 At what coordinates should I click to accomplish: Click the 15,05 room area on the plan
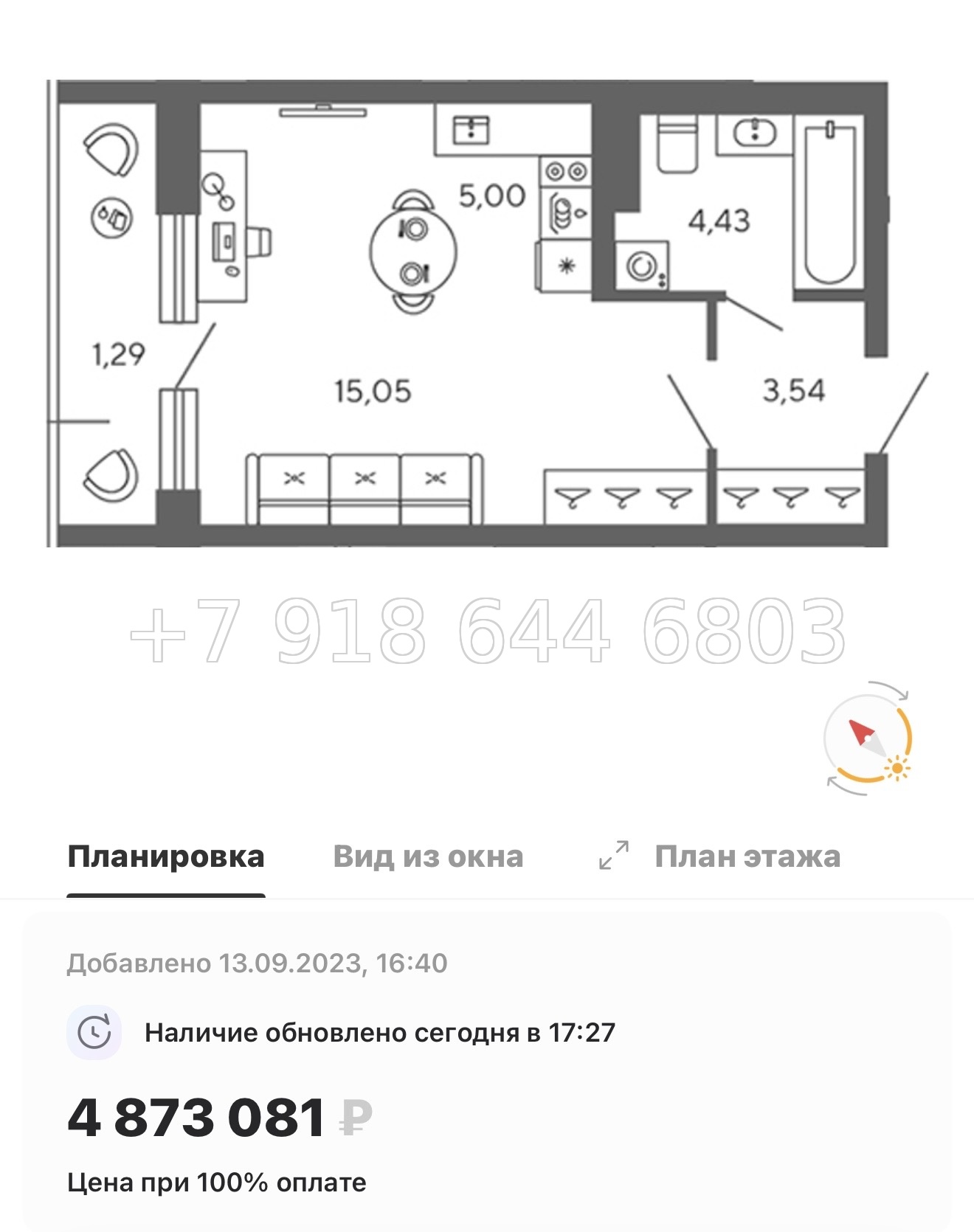click(x=373, y=389)
